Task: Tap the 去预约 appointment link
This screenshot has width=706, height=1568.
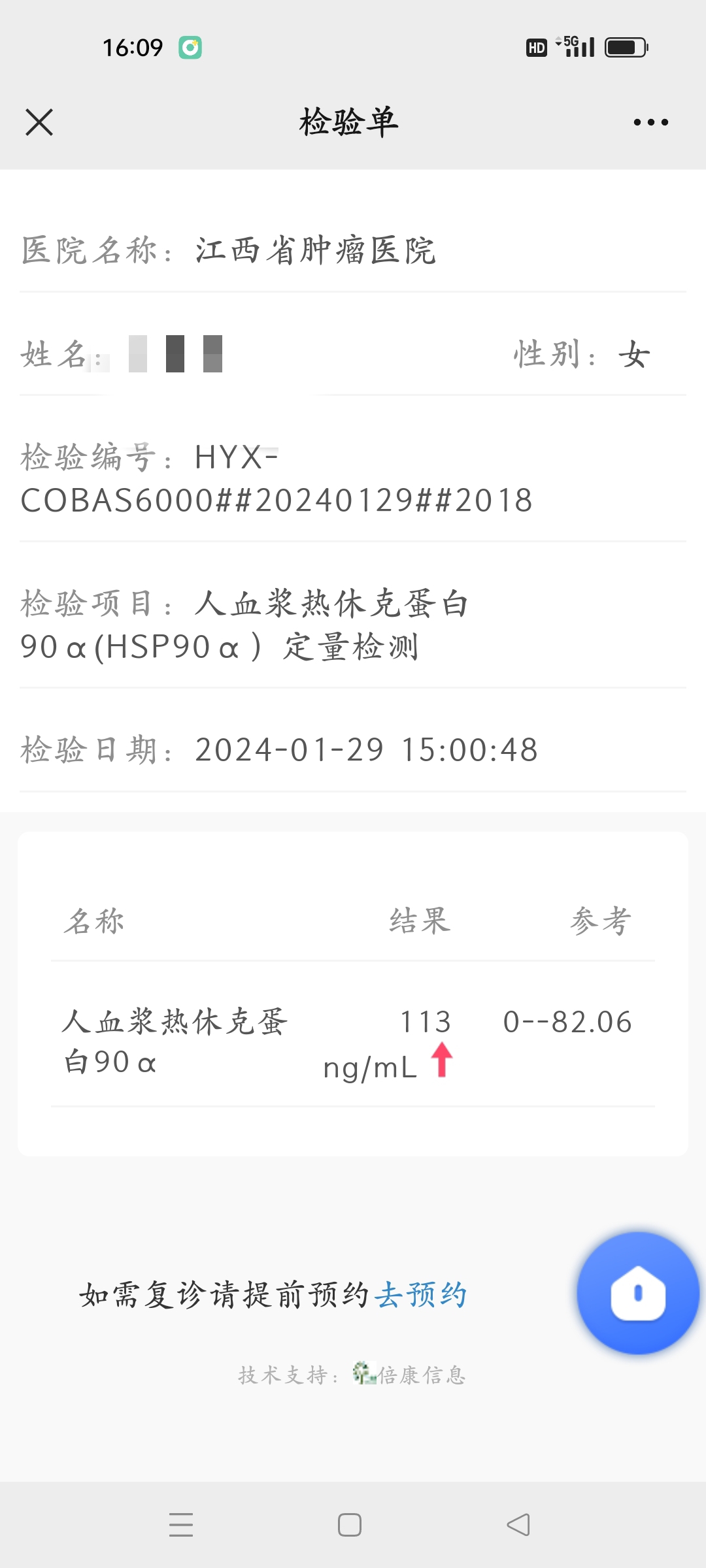Action: [x=421, y=1294]
